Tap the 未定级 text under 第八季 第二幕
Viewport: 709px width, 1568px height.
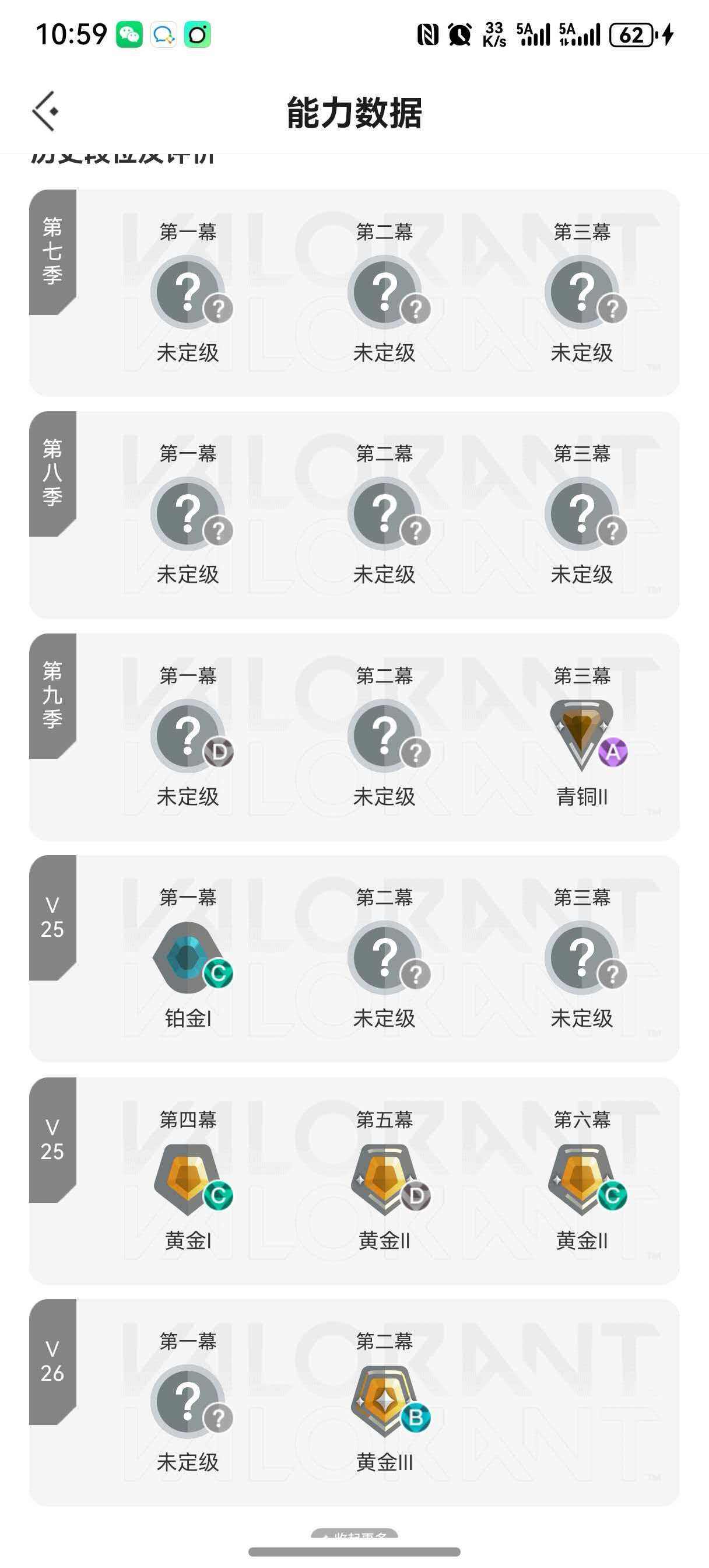(385, 572)
